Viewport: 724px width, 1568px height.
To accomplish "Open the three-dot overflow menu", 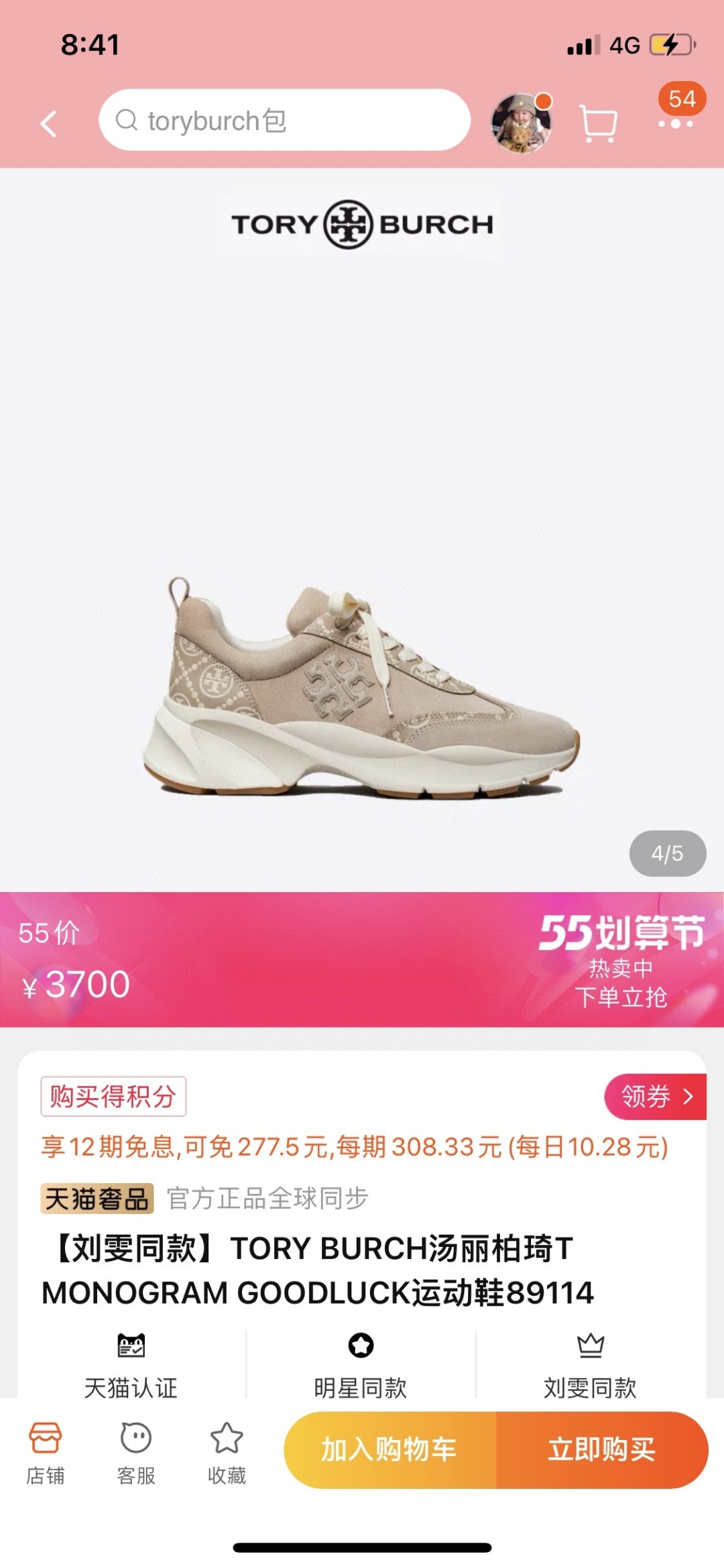I will point(675,124).
